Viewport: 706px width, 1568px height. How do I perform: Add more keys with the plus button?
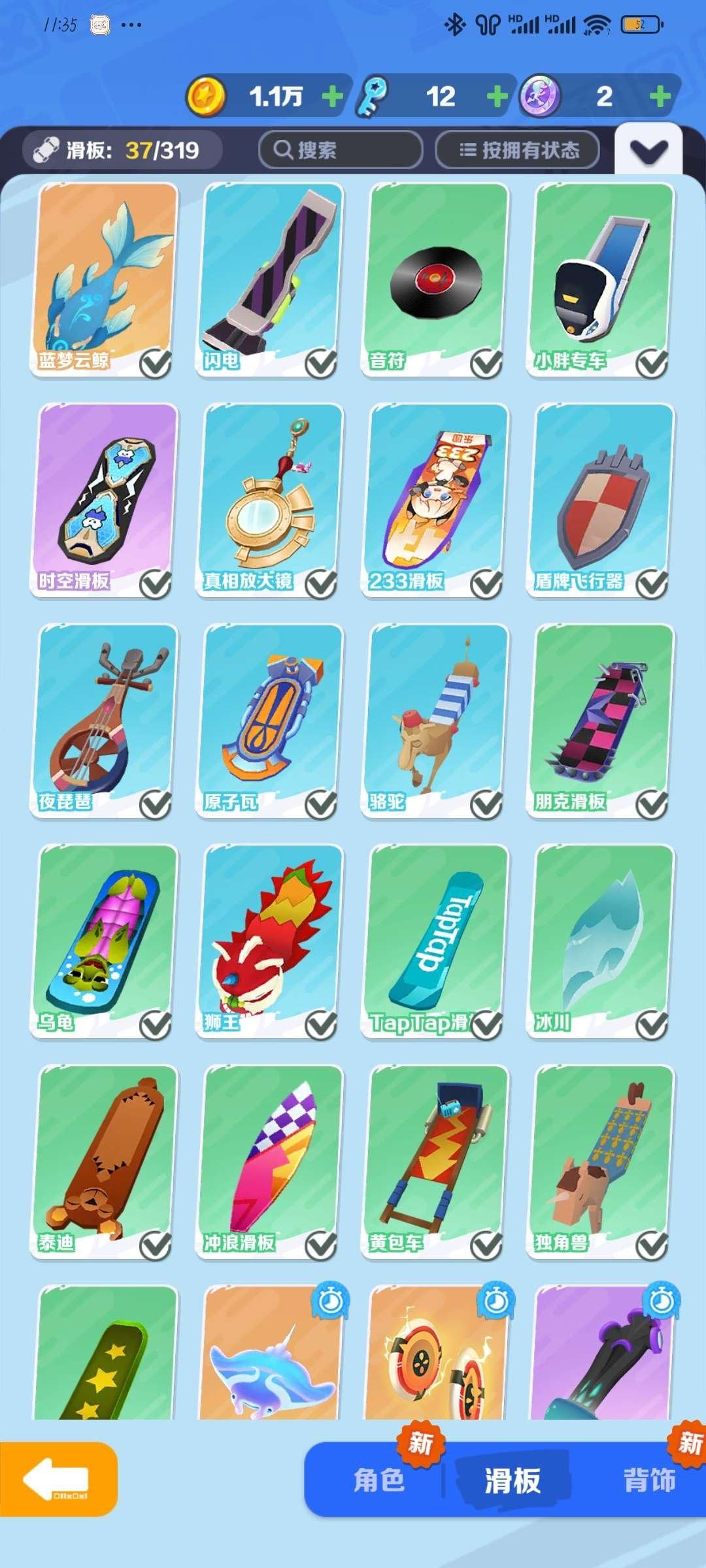click(x=497, y=97)
